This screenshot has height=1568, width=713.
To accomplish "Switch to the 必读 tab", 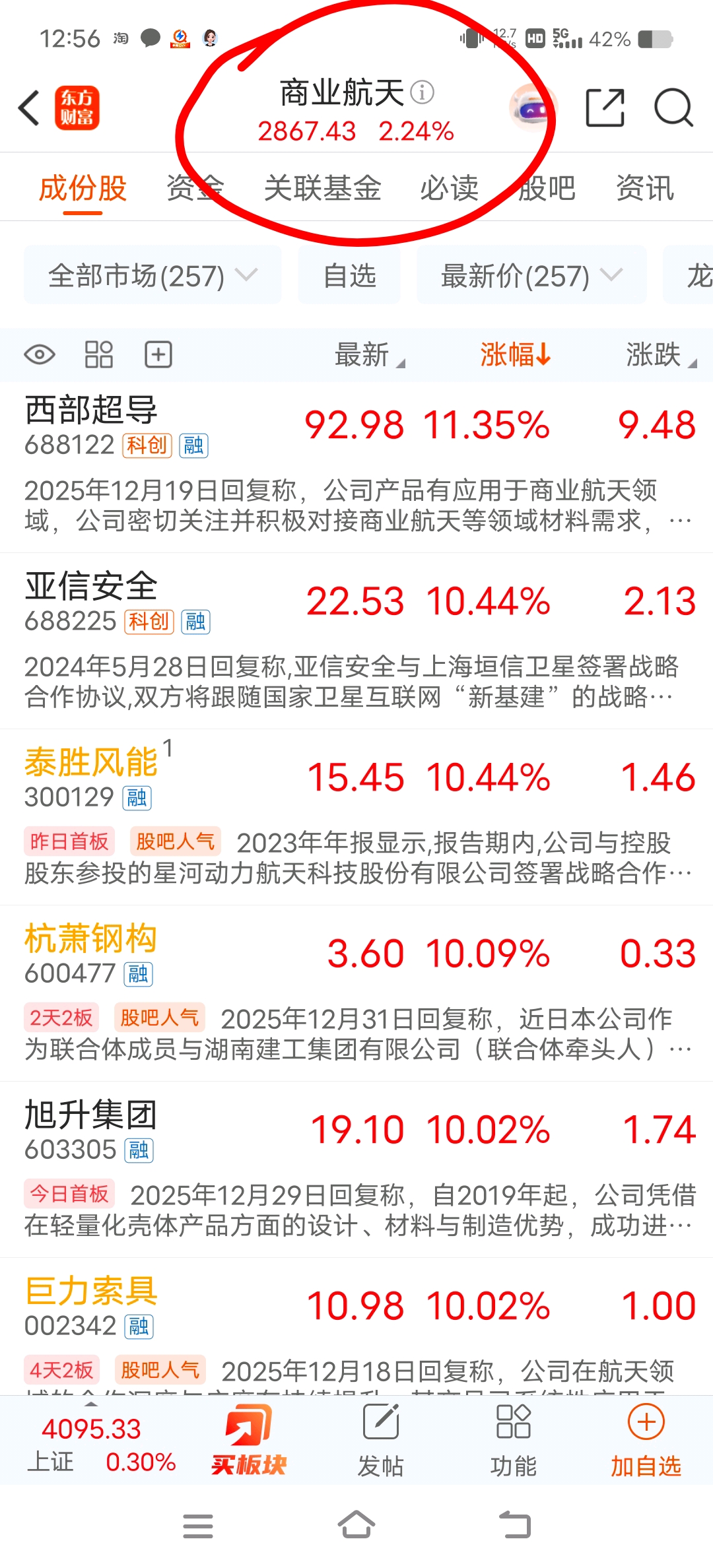I will (x=449, y=188).
